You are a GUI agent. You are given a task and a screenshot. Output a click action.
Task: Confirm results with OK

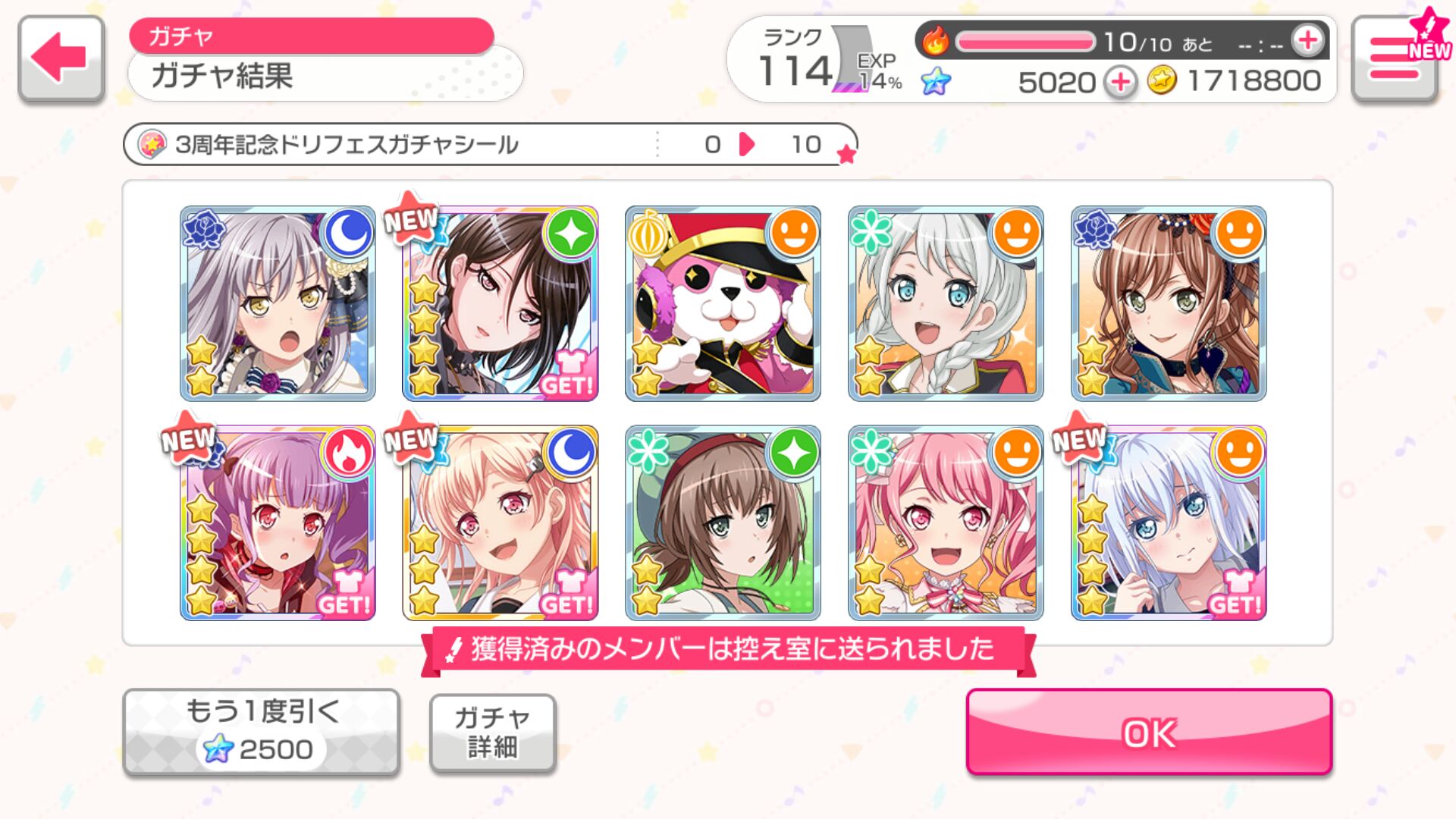tap(1148, 733)
